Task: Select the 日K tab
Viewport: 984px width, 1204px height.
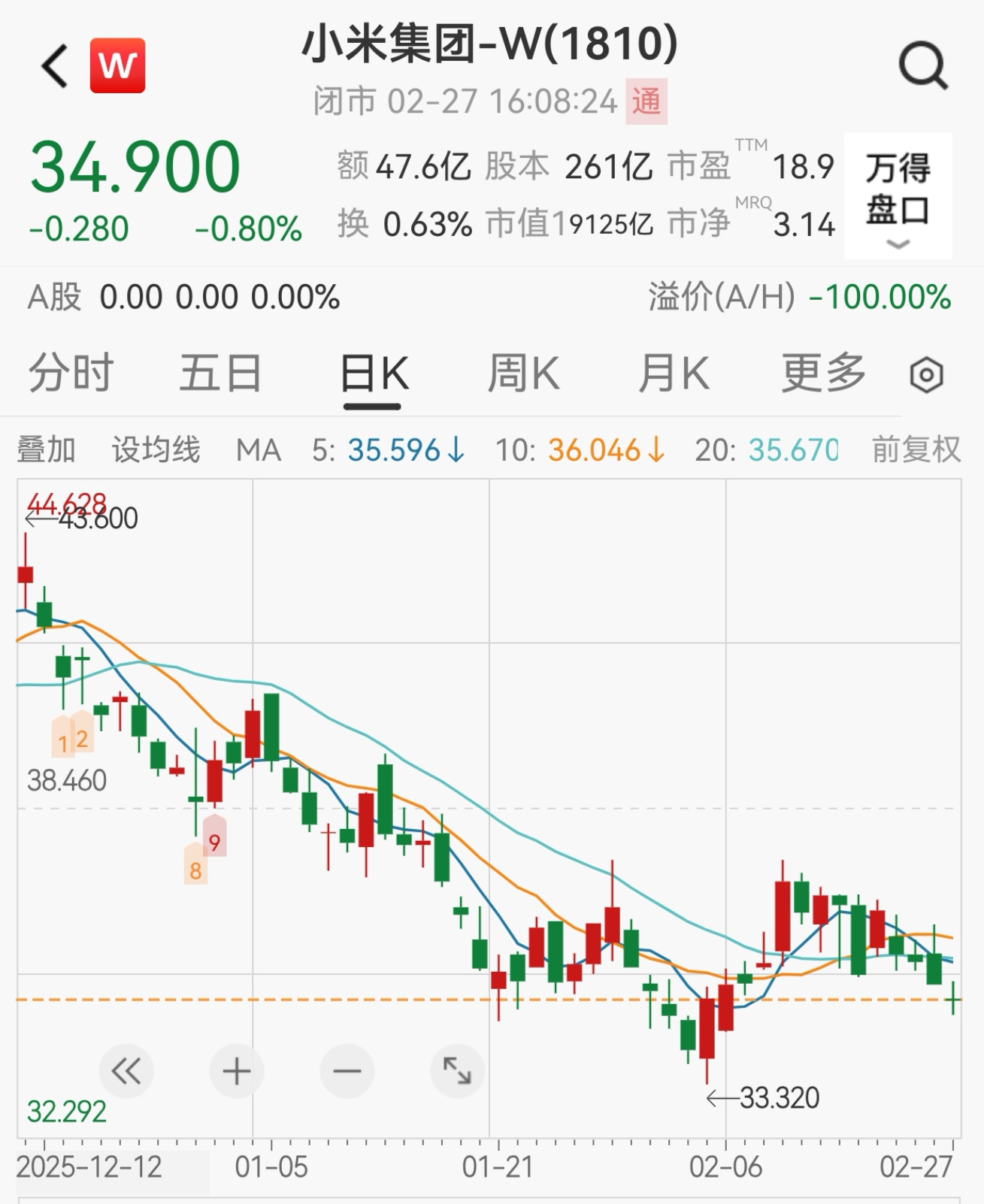Action: click(374, 373)
